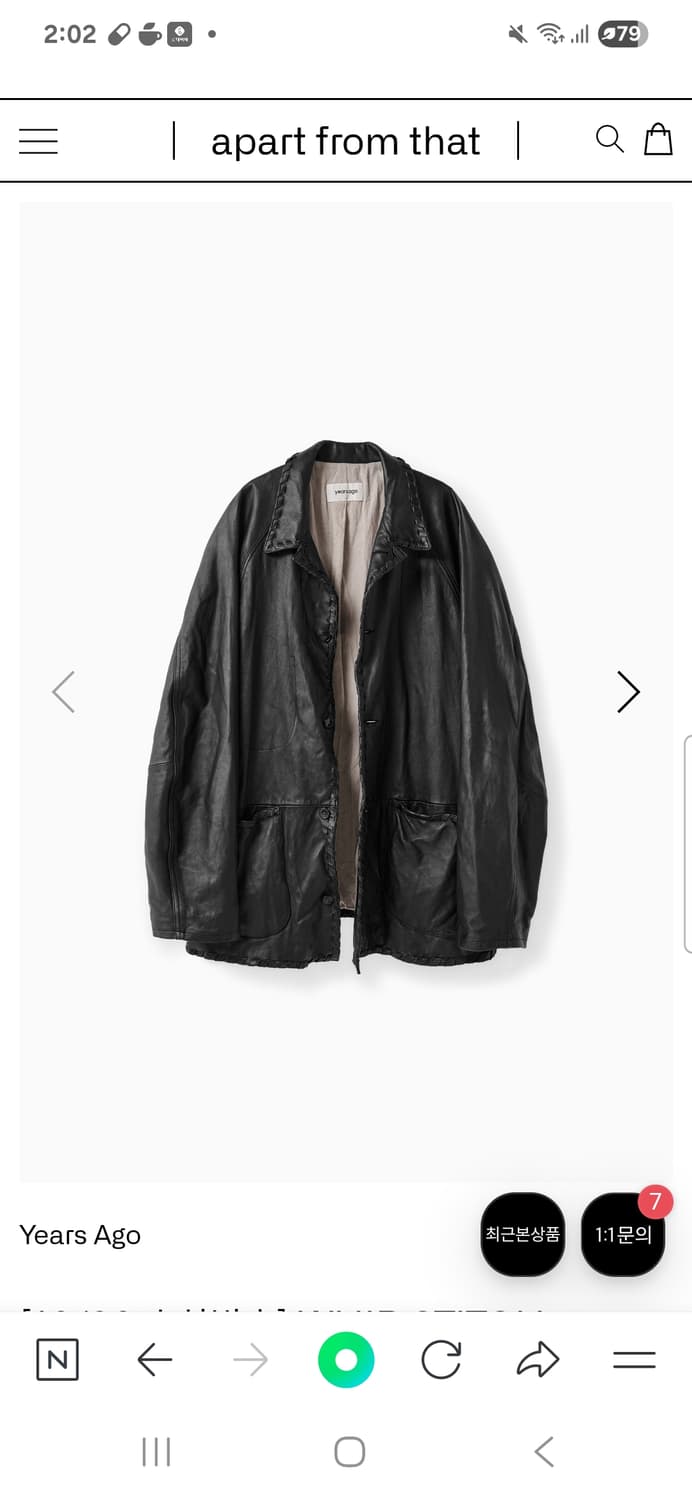Tap the green circle Naver search button
The image size is (692, 1500).
click(346, 1360)
